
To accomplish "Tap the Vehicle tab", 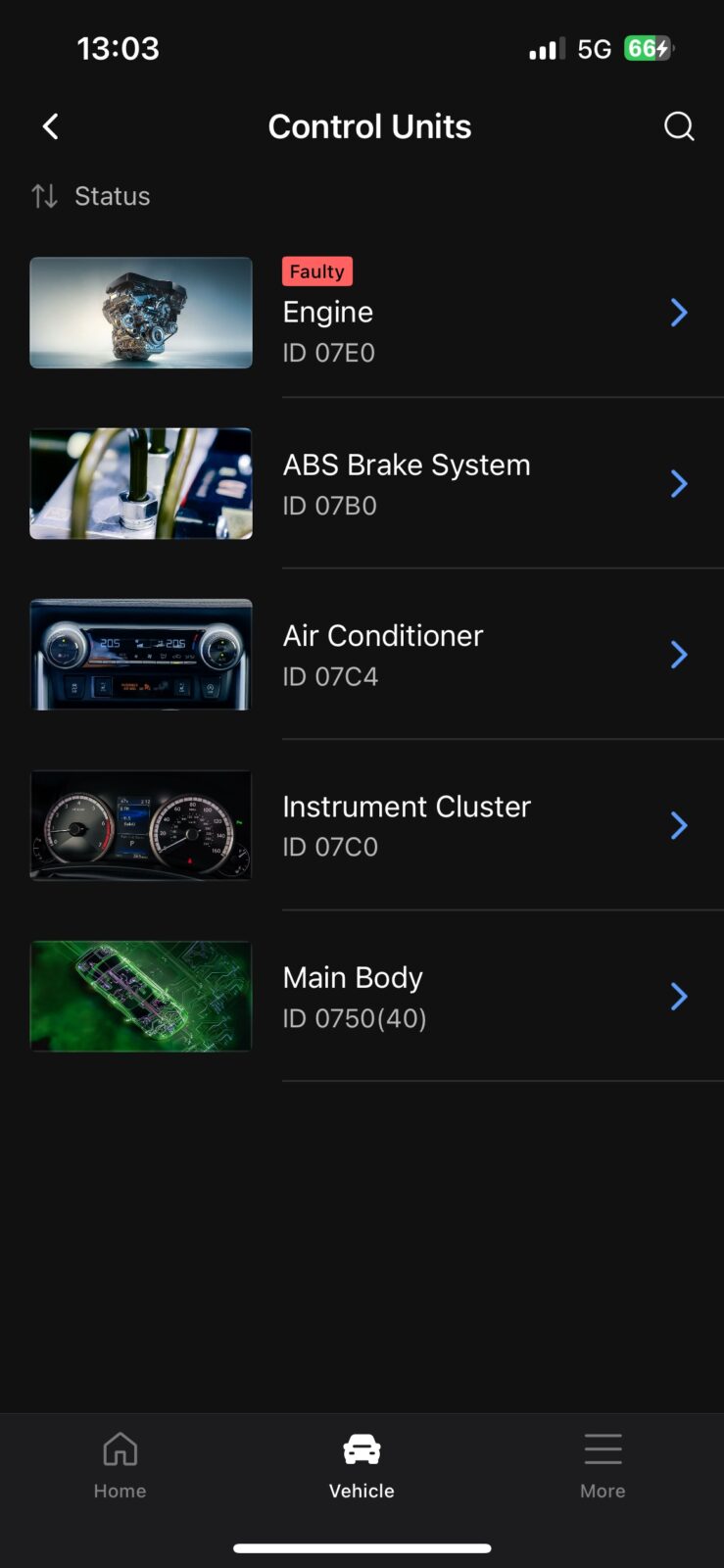I will [x=362, y=1465].
